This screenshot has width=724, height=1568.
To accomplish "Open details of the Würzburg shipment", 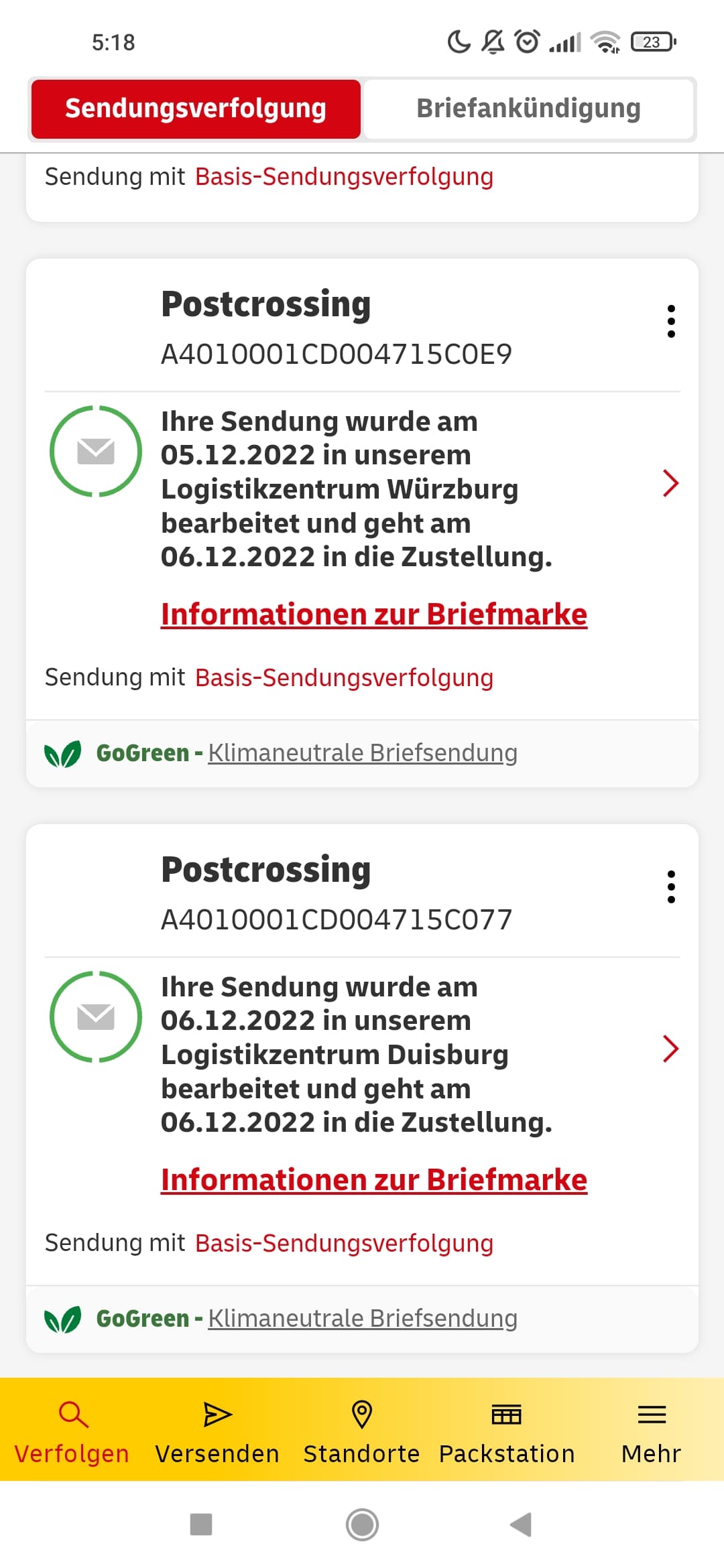I will pyautogui.click(x=670, y=483).
